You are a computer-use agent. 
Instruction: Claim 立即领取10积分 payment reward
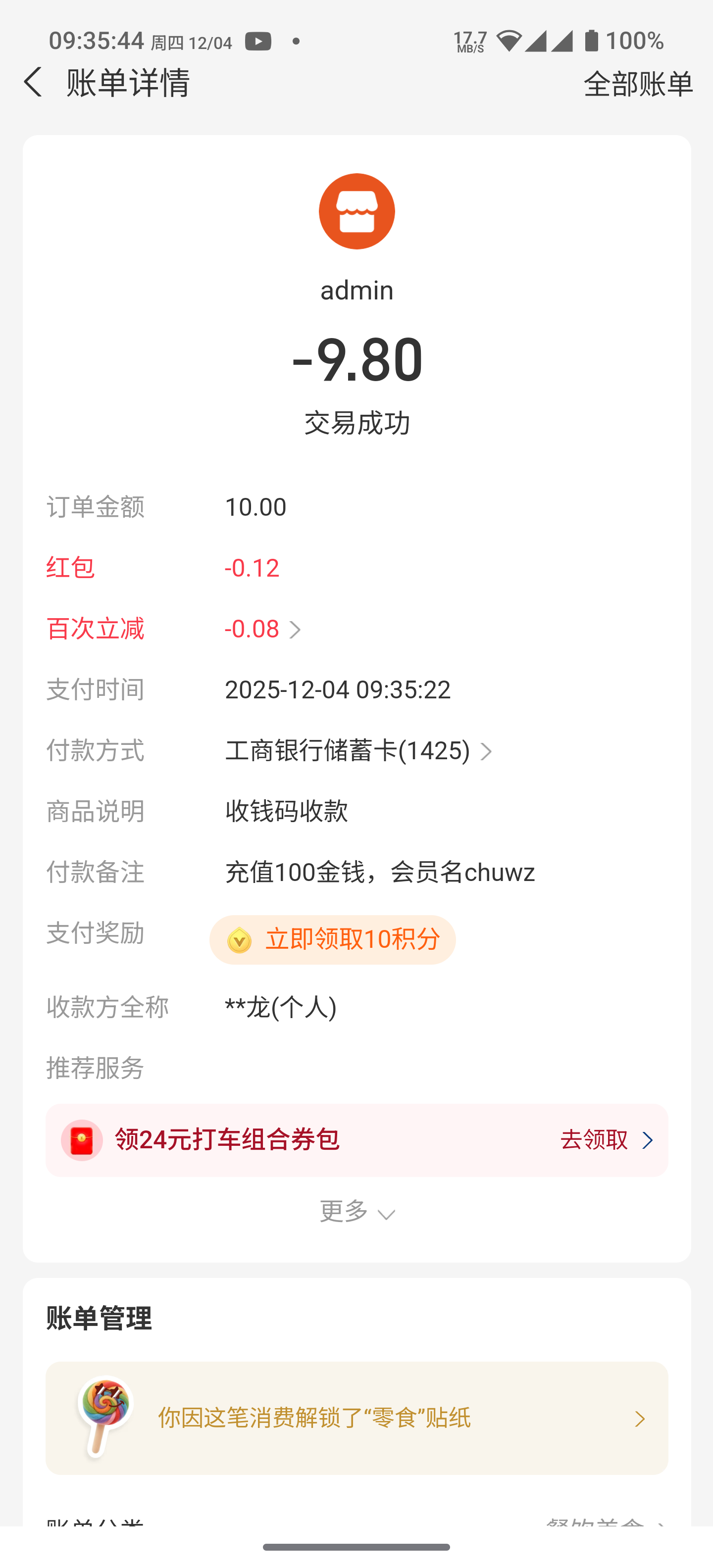click(332, 939)
